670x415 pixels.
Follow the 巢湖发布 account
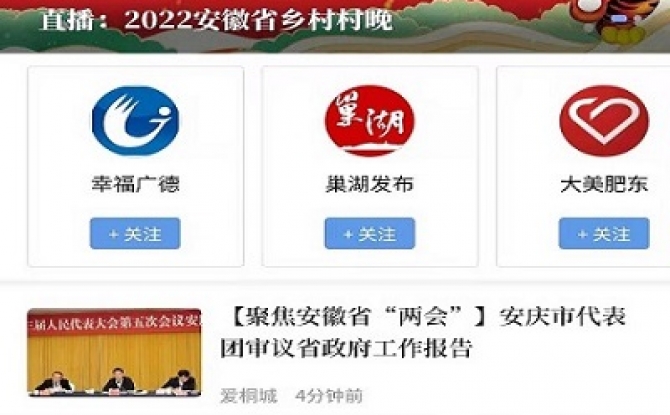(369, 234)
